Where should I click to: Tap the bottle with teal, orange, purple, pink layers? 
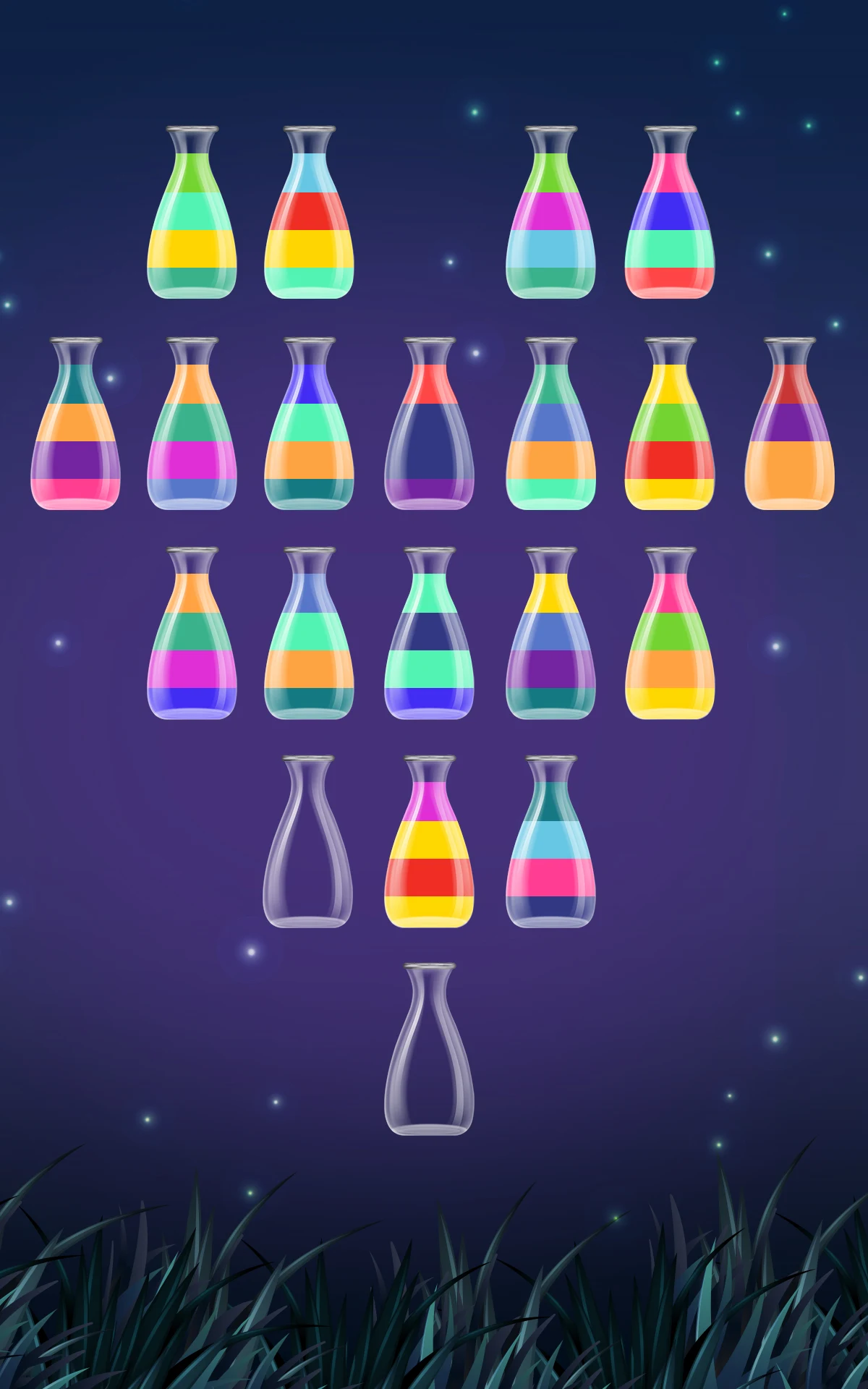pos(75,423)
